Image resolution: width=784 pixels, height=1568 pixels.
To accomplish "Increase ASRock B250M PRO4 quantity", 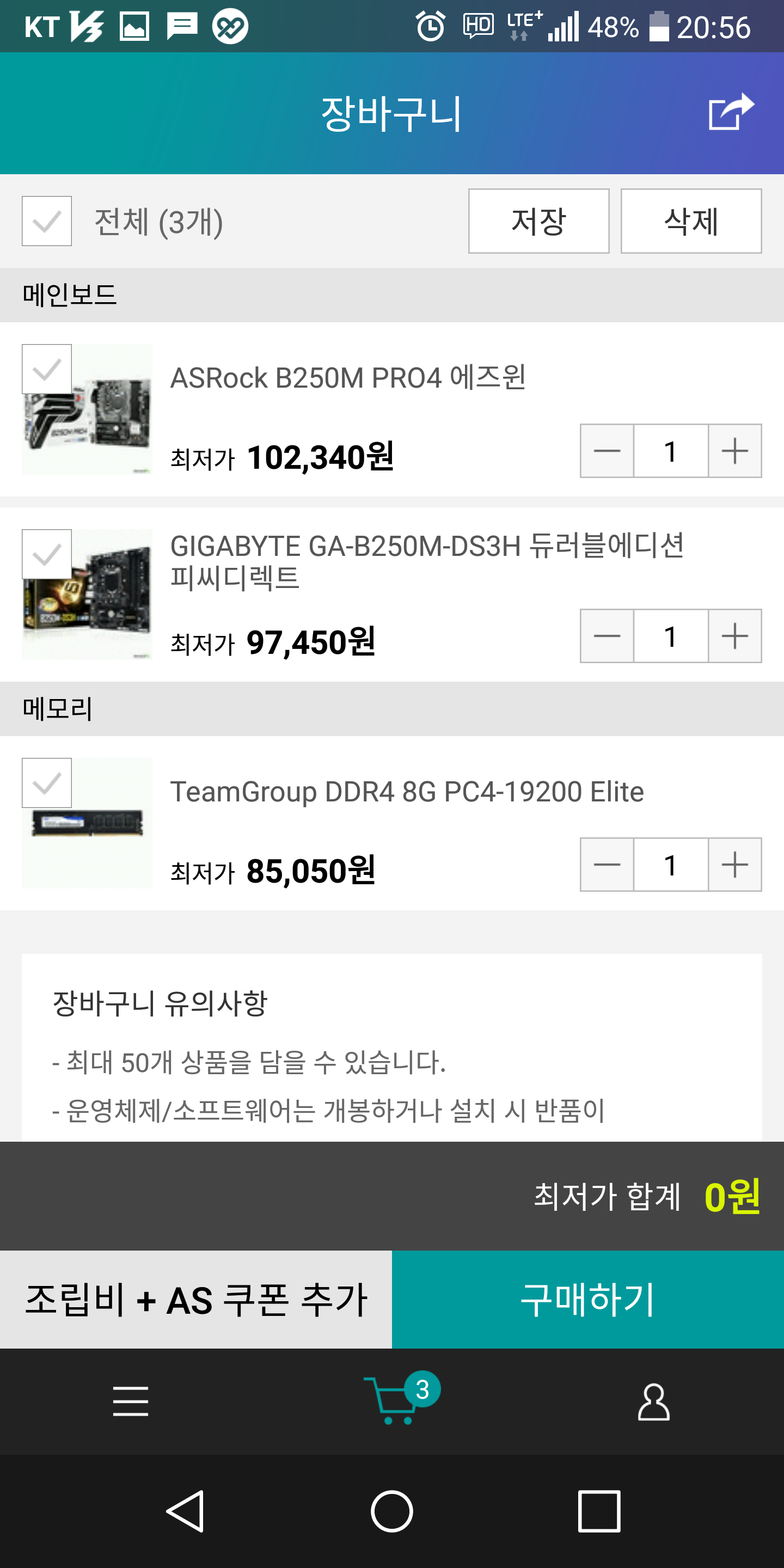I will pyautogui.click(x=734, y=451).
